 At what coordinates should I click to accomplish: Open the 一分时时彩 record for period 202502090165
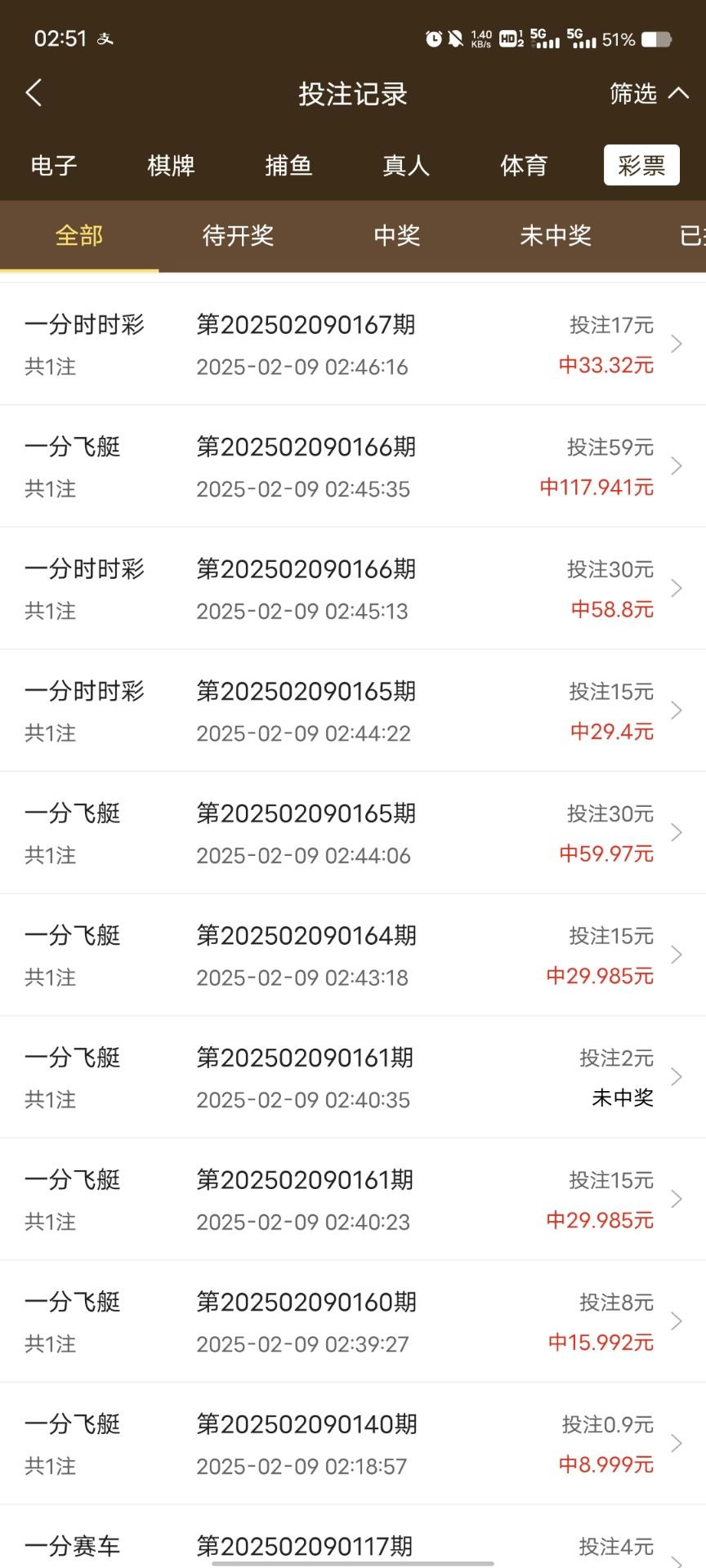click(x=353, y=710)
